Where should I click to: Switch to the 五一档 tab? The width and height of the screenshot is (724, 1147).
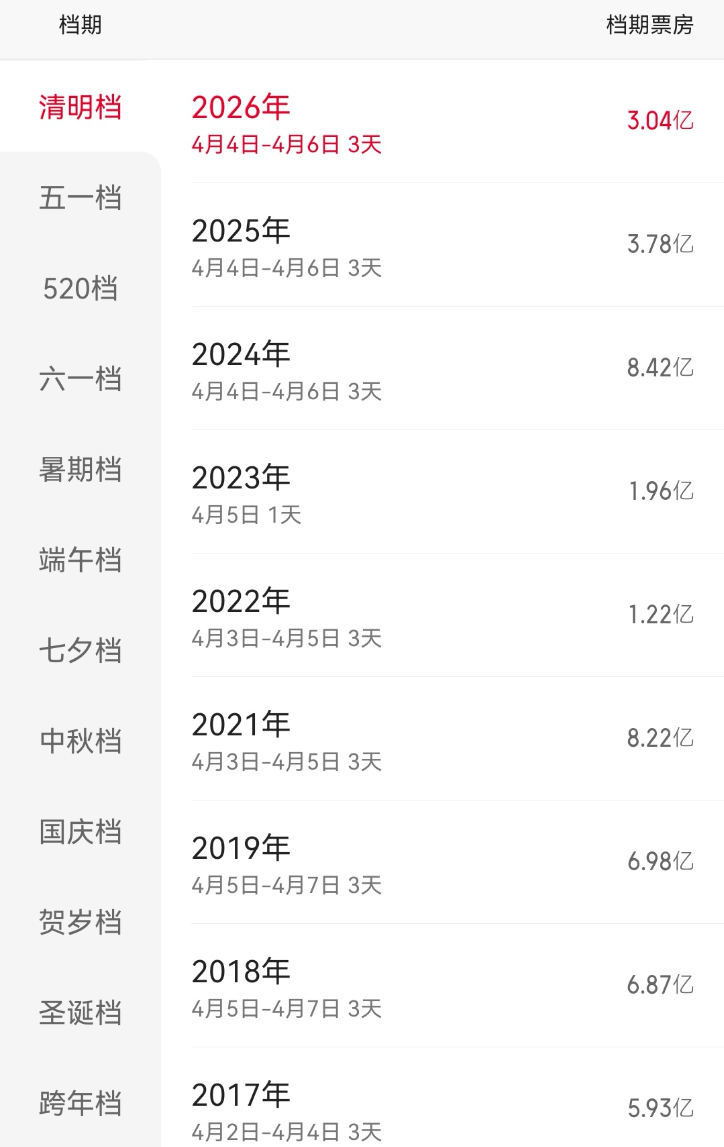point(80,197)
